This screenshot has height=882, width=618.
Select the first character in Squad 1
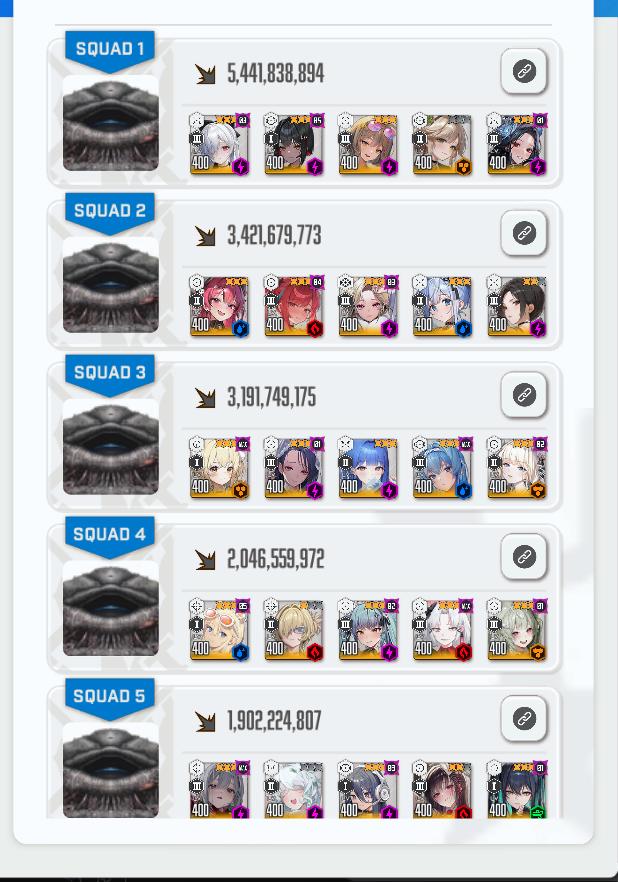tap(220, 144)
